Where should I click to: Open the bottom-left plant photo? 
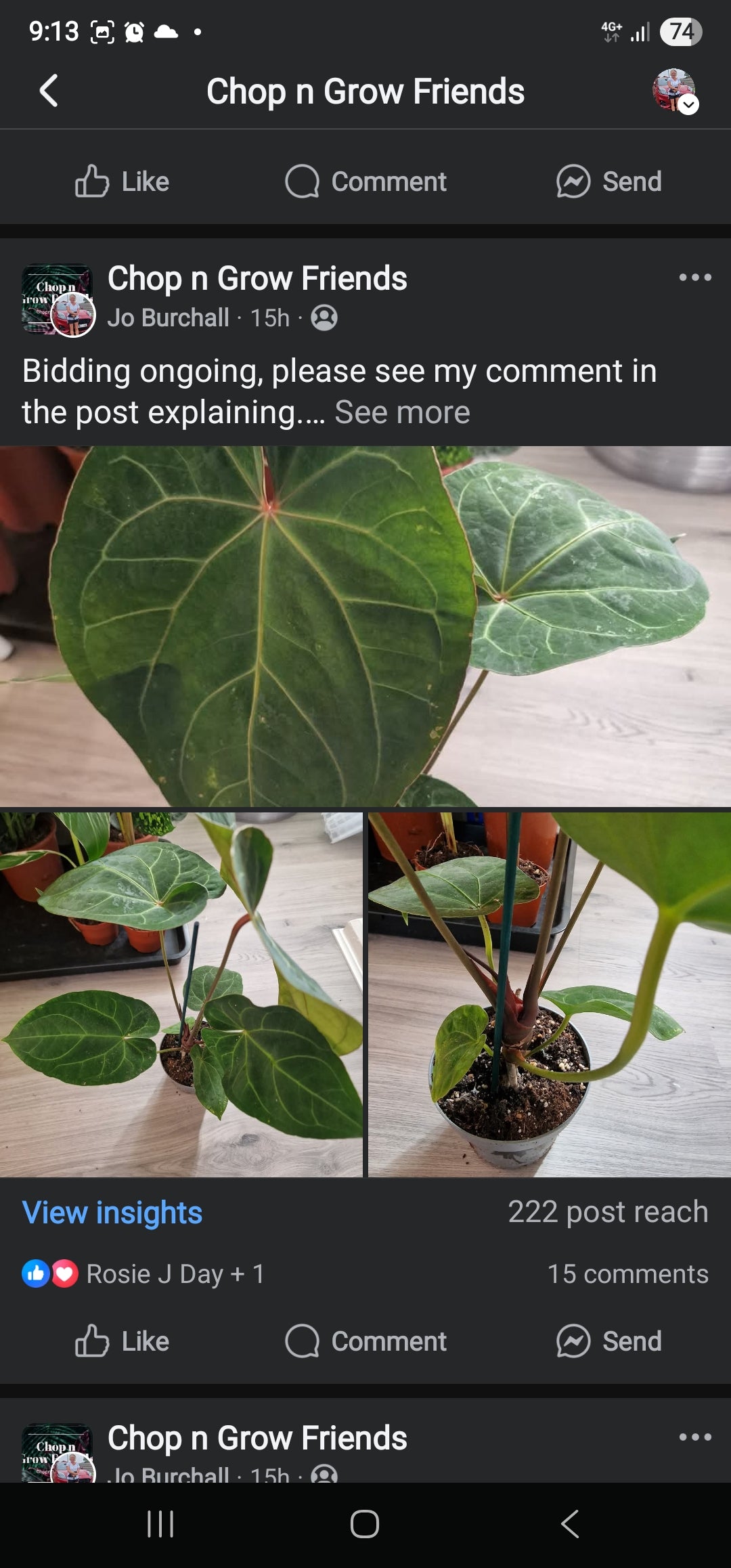(181, 995)
